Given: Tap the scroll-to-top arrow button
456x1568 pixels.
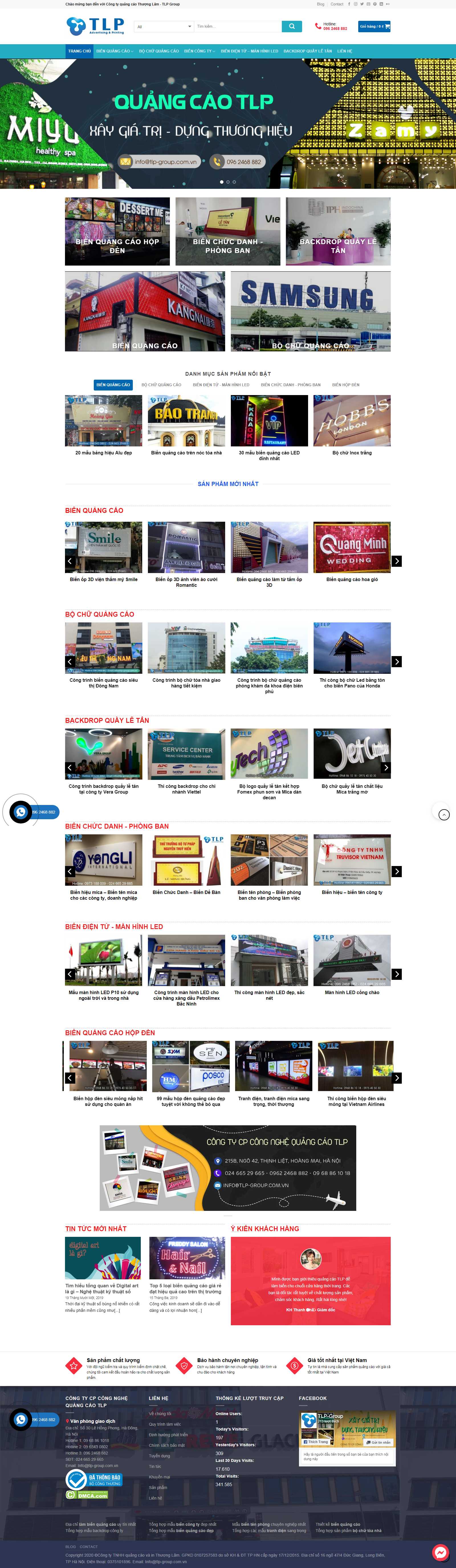Looking at the screenshot, I should click(444, 814).
